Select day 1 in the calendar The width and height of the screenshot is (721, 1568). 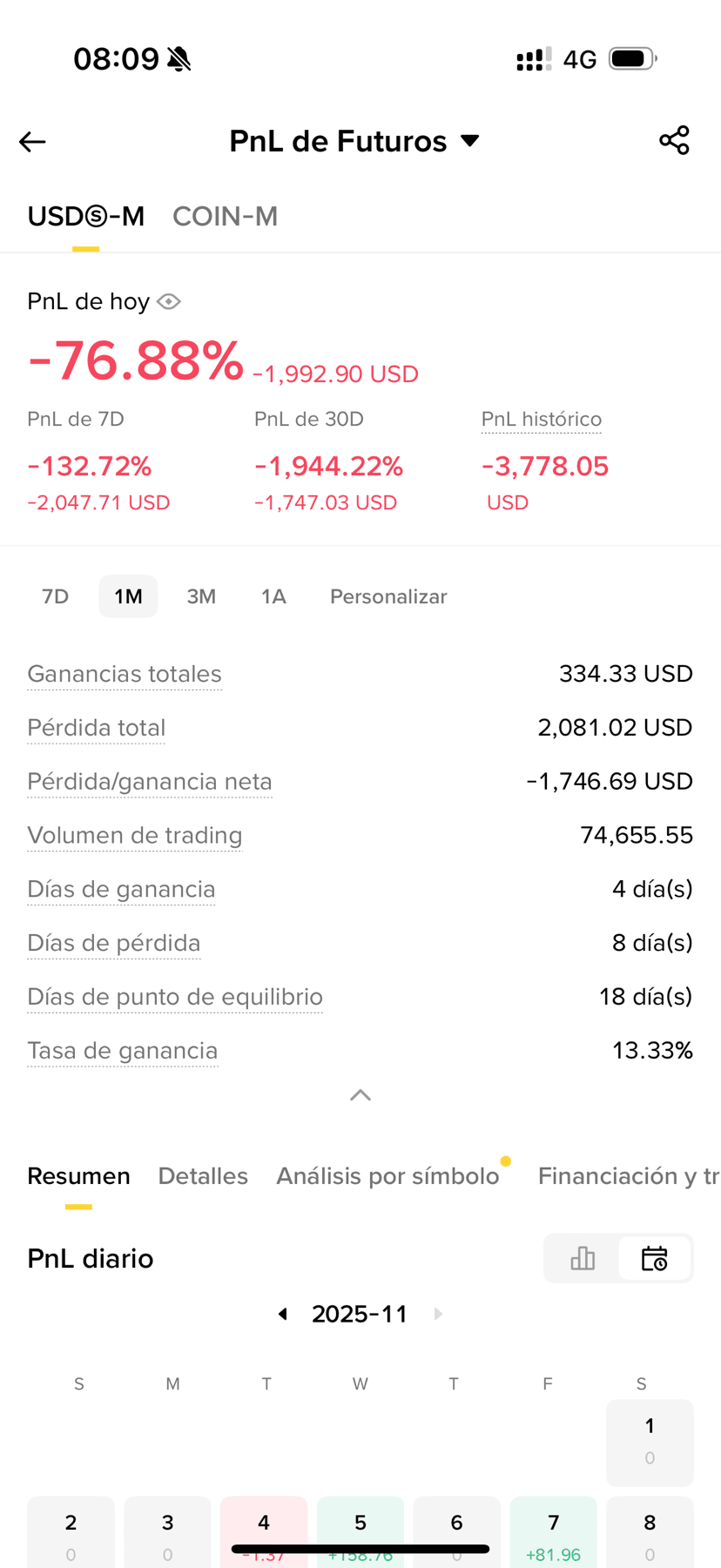point(650,1443)
